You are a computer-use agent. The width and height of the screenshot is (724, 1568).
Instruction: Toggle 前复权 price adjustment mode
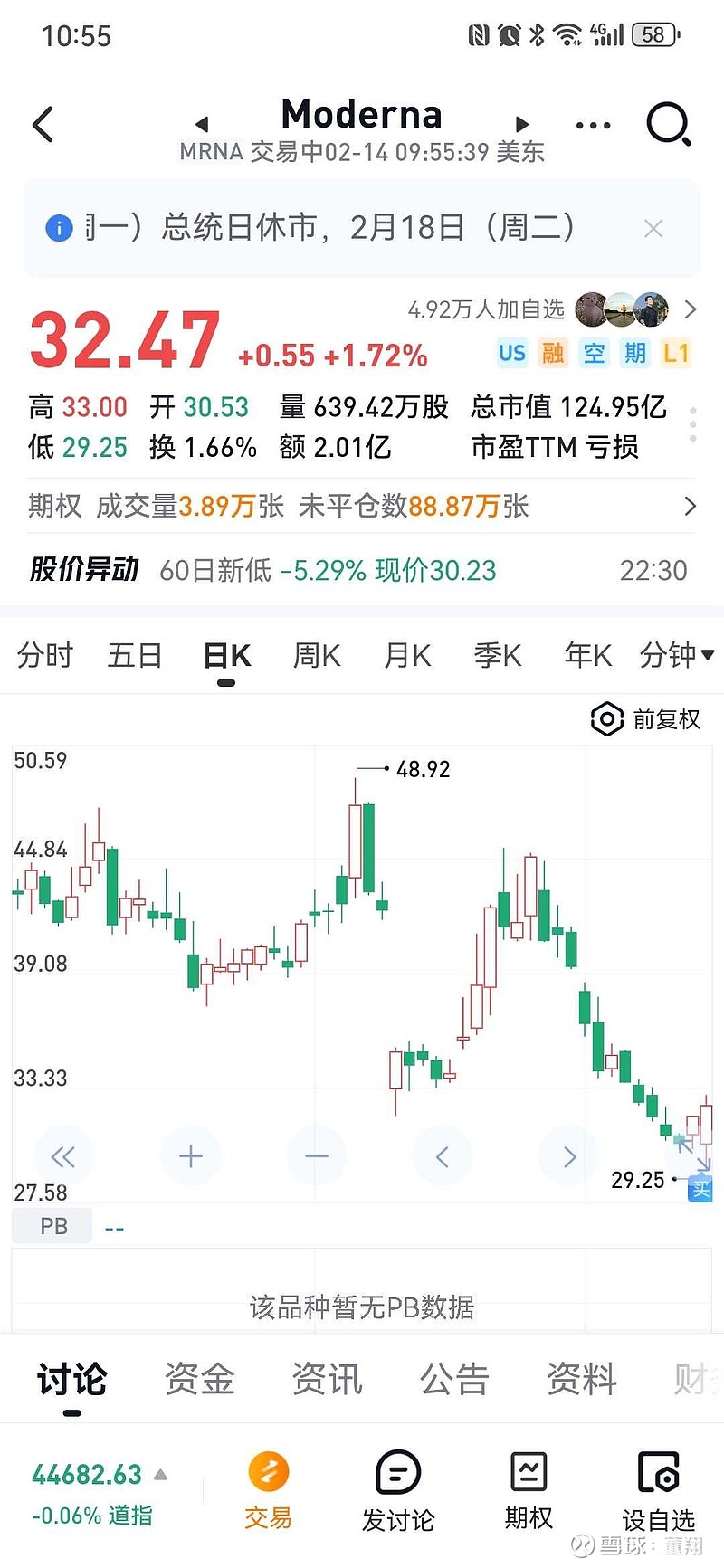point(648,718)
